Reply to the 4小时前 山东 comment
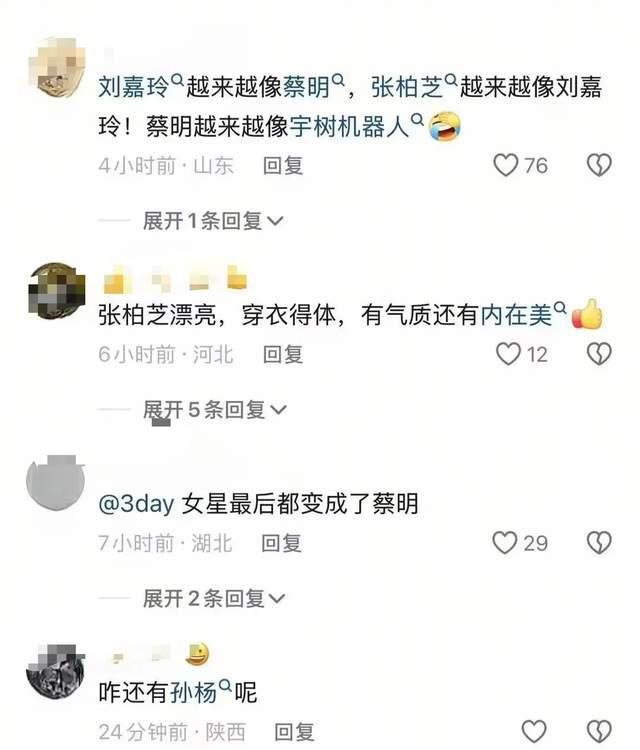The image size is (640, 750). click(x=283, y=166)
